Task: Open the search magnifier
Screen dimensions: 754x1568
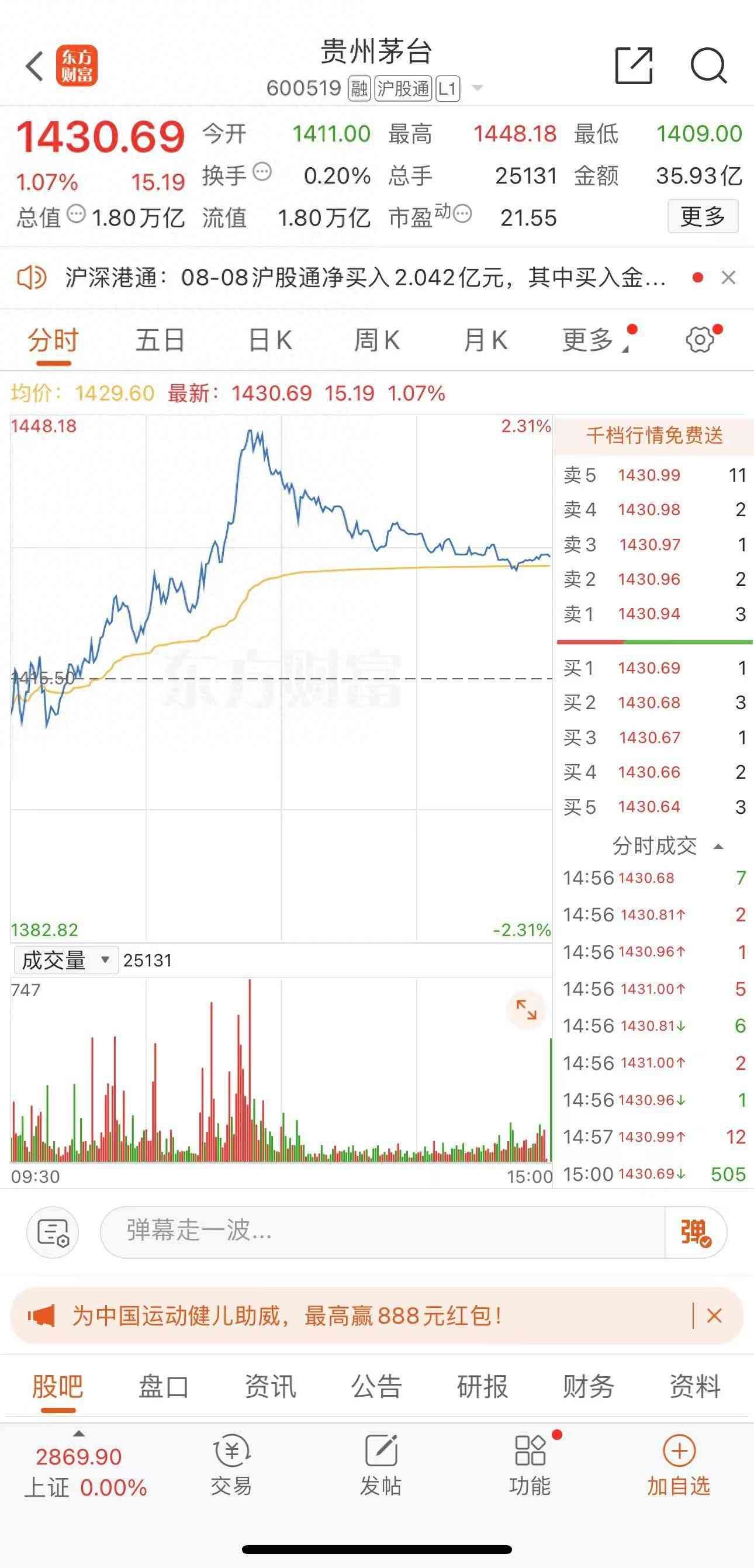Action: pyautogui.click(x=708, y=64)
